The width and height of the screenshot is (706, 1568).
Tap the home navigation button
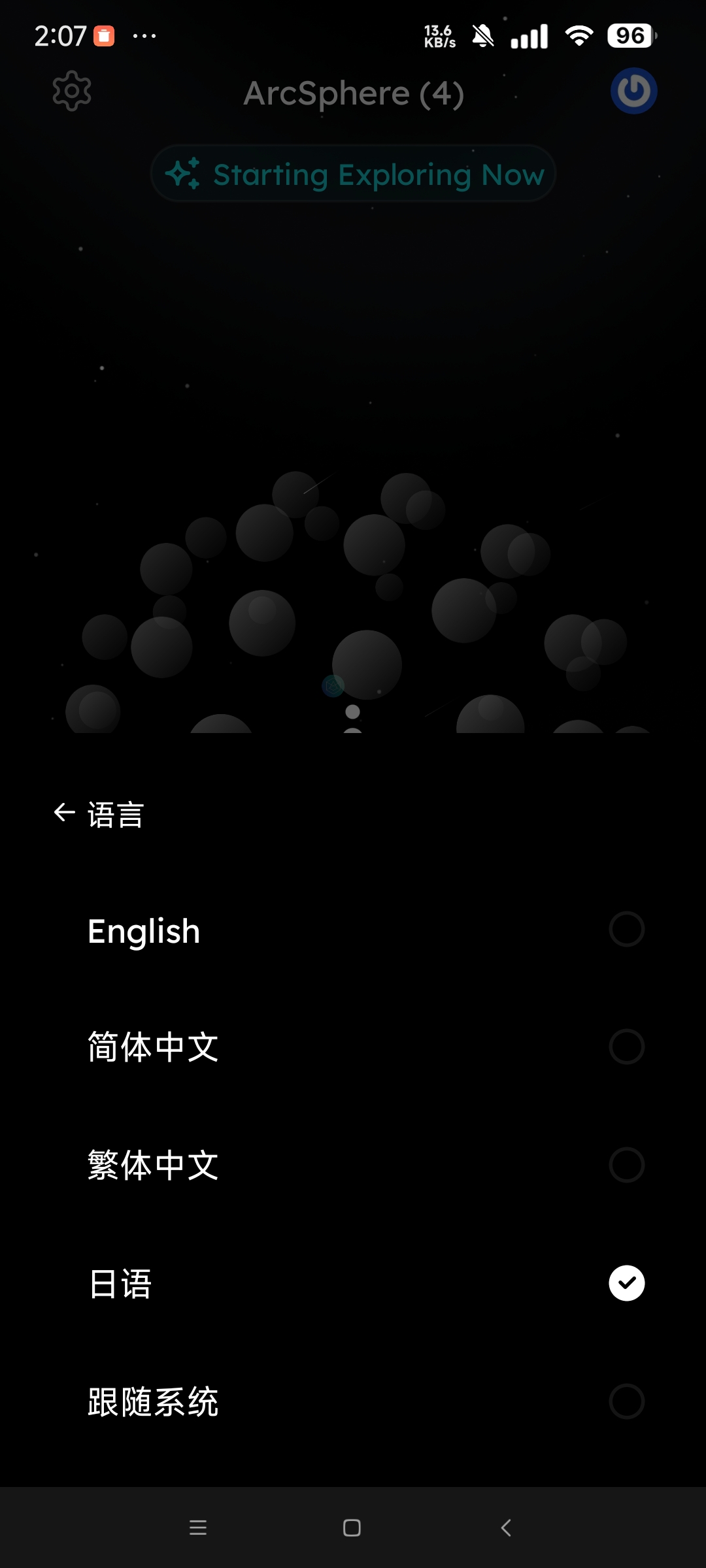(x=352, y=1527)
